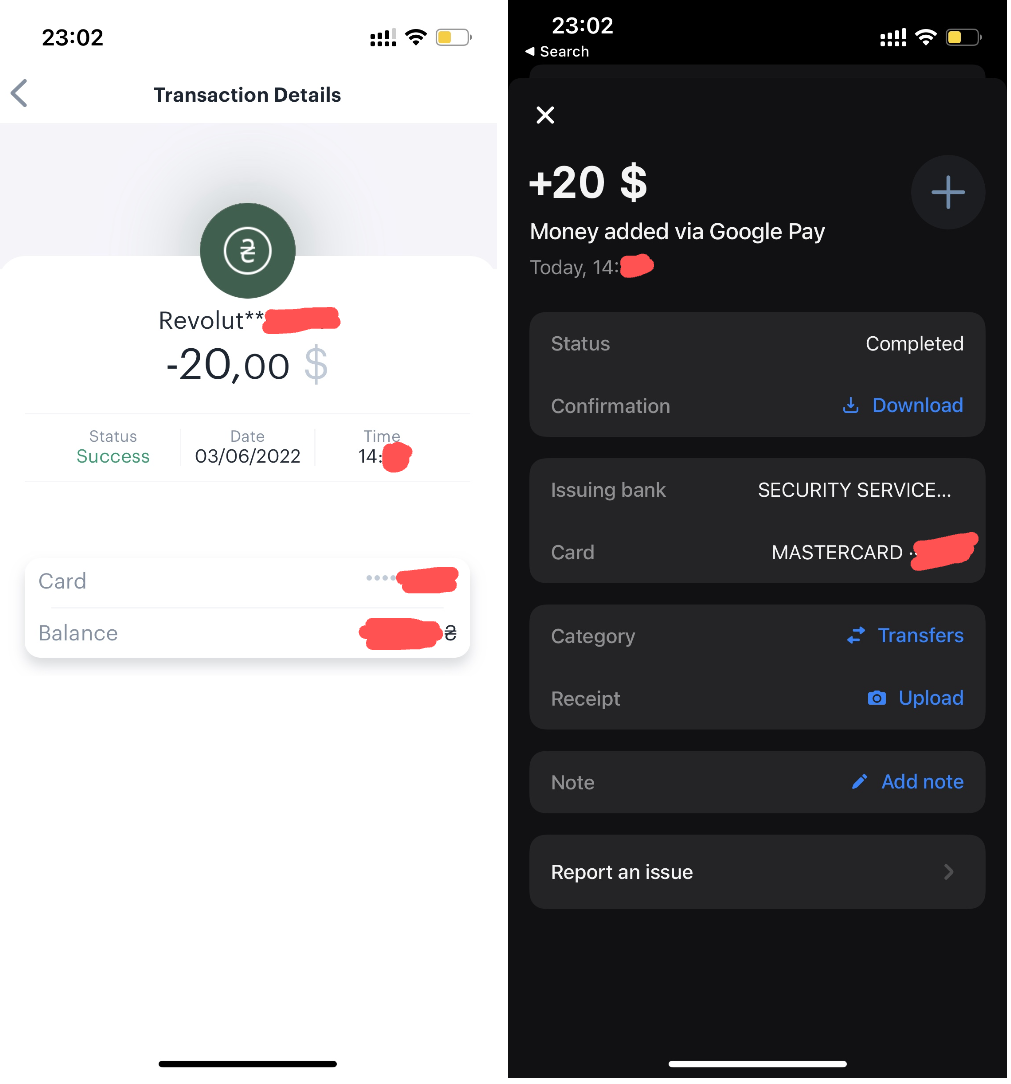
Task: Add a note to this transaction
Action: click(x=907, y=782)
